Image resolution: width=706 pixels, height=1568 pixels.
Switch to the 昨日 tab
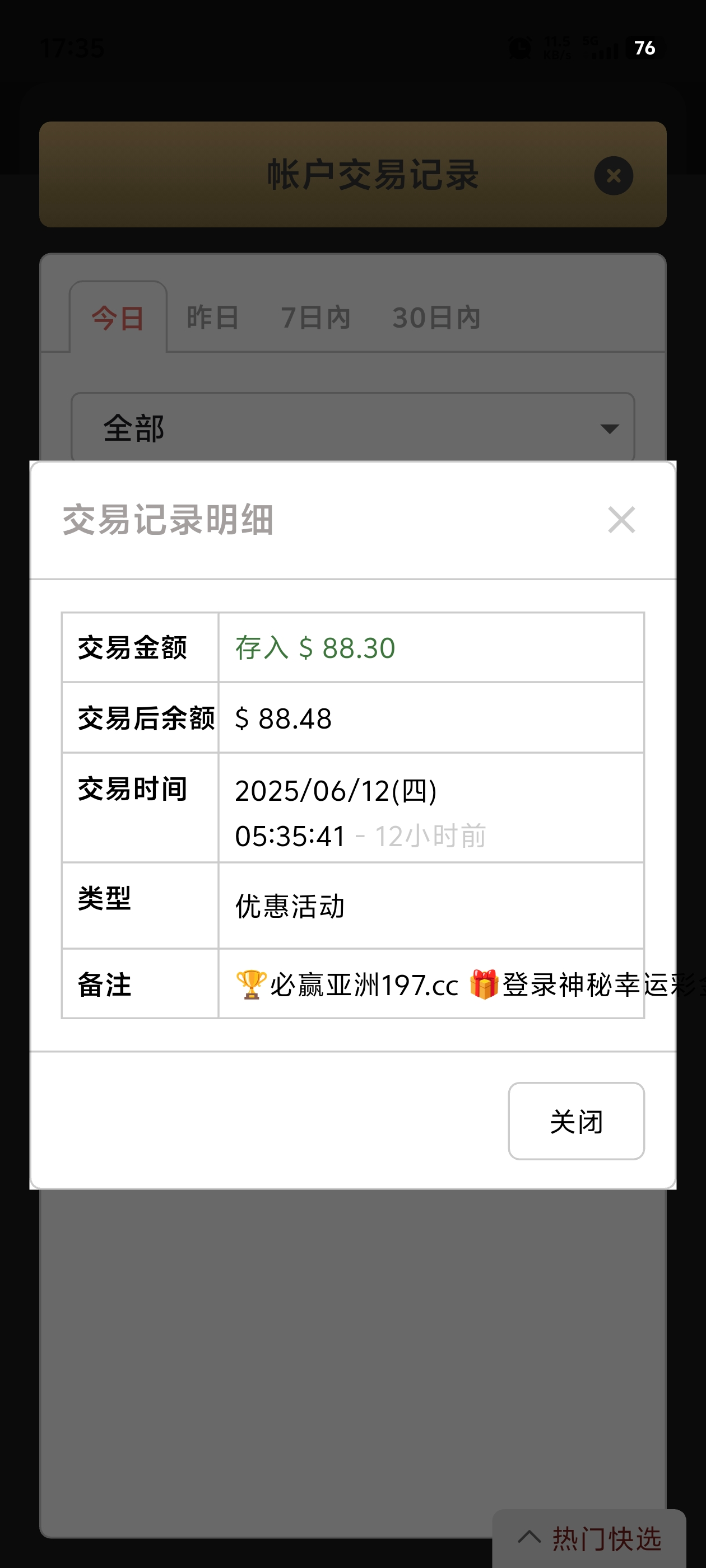pyautogui.click(x=212, y=318)
